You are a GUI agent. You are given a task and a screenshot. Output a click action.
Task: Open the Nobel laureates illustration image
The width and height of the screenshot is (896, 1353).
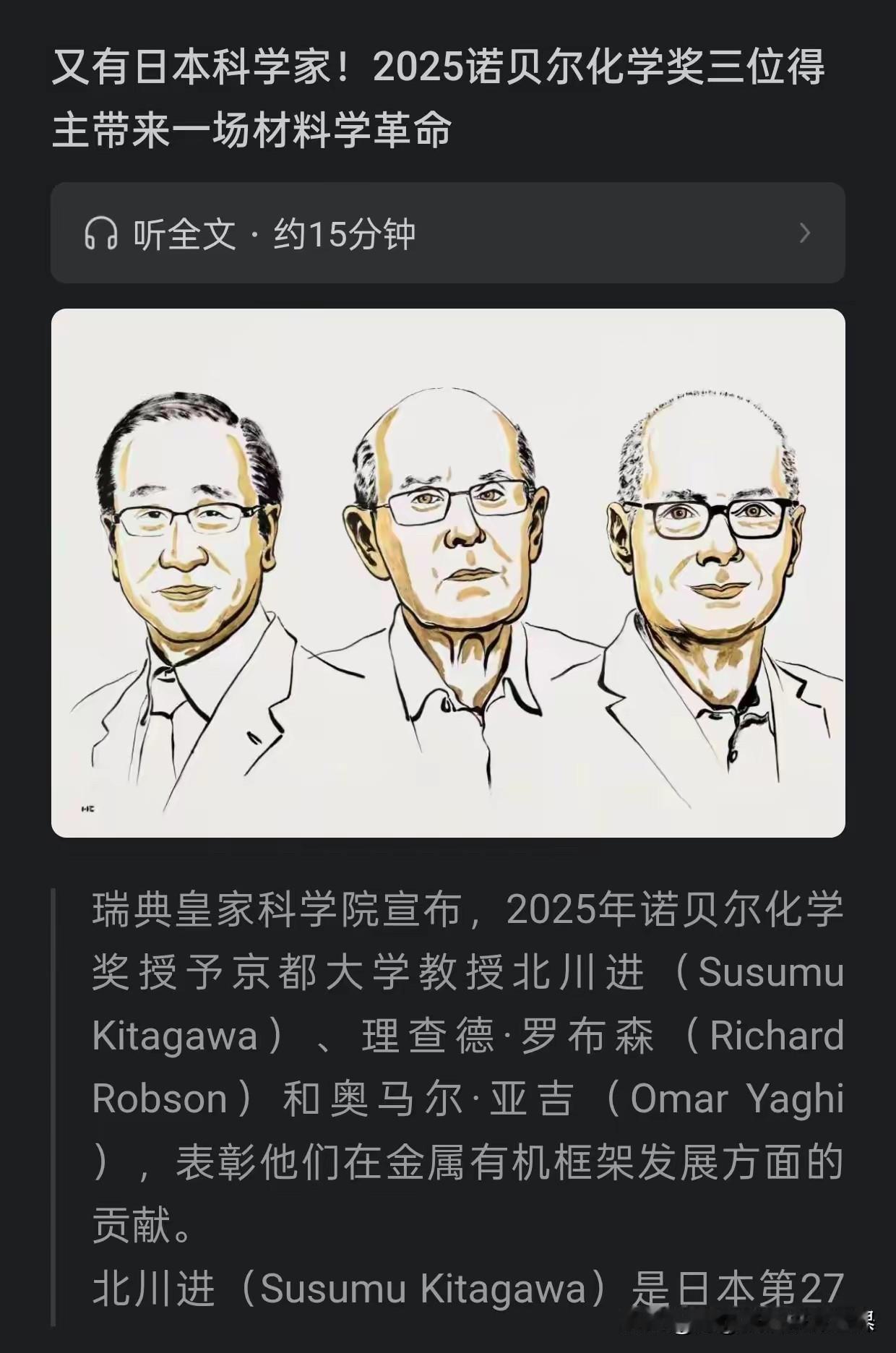tap(448, 572)
